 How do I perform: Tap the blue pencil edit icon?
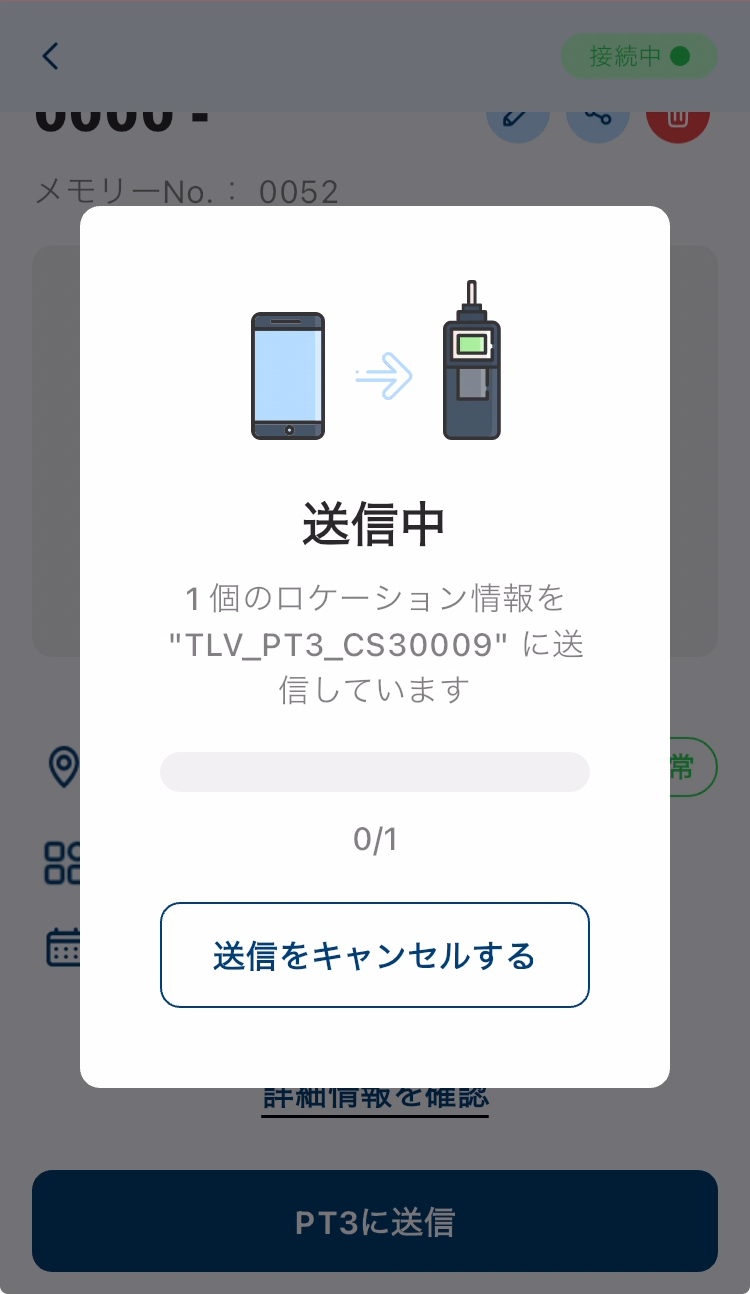(518, 122)
